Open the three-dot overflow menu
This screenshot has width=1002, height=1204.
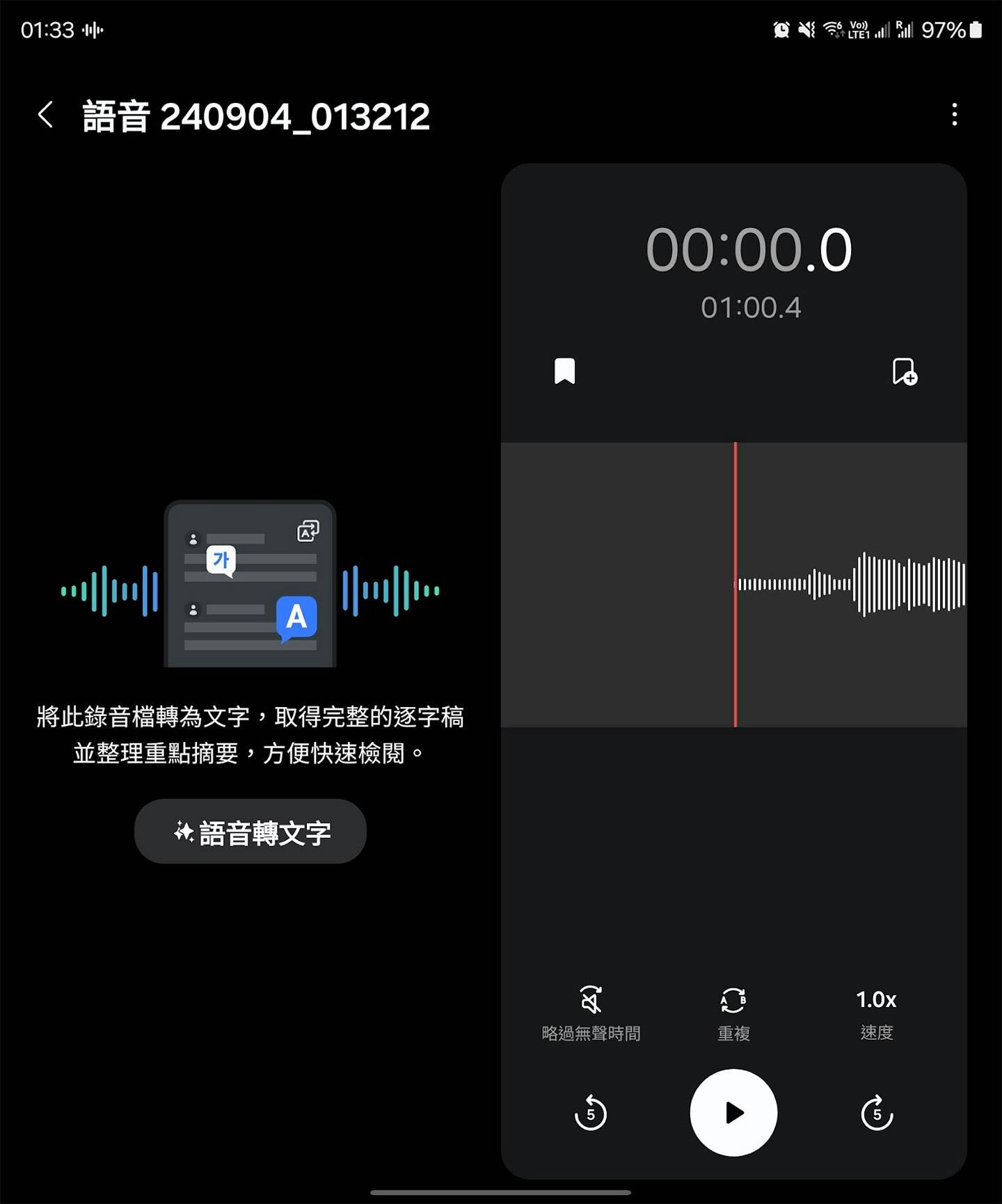pyautogui.click(x=954, y=115)
